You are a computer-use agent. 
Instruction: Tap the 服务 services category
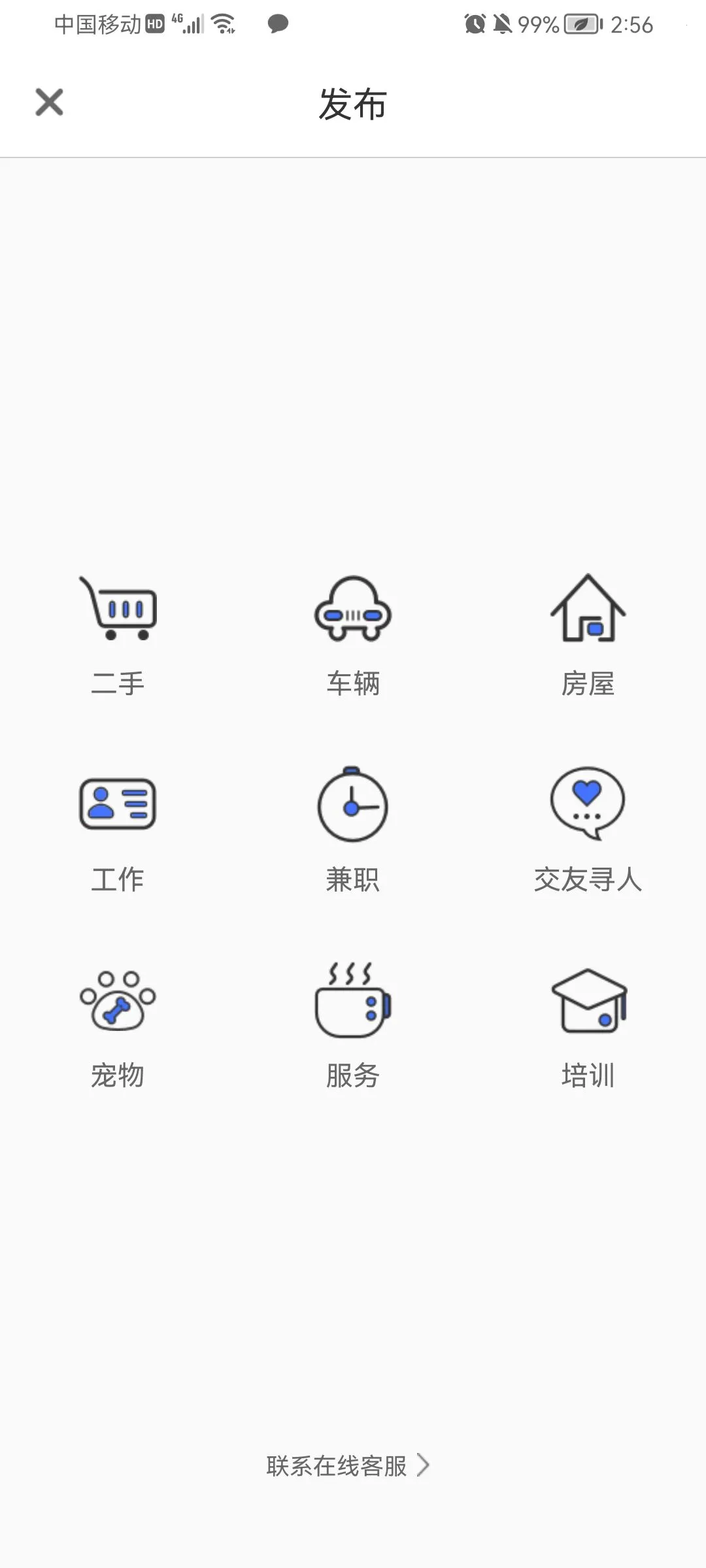[x=353, y=1026]
